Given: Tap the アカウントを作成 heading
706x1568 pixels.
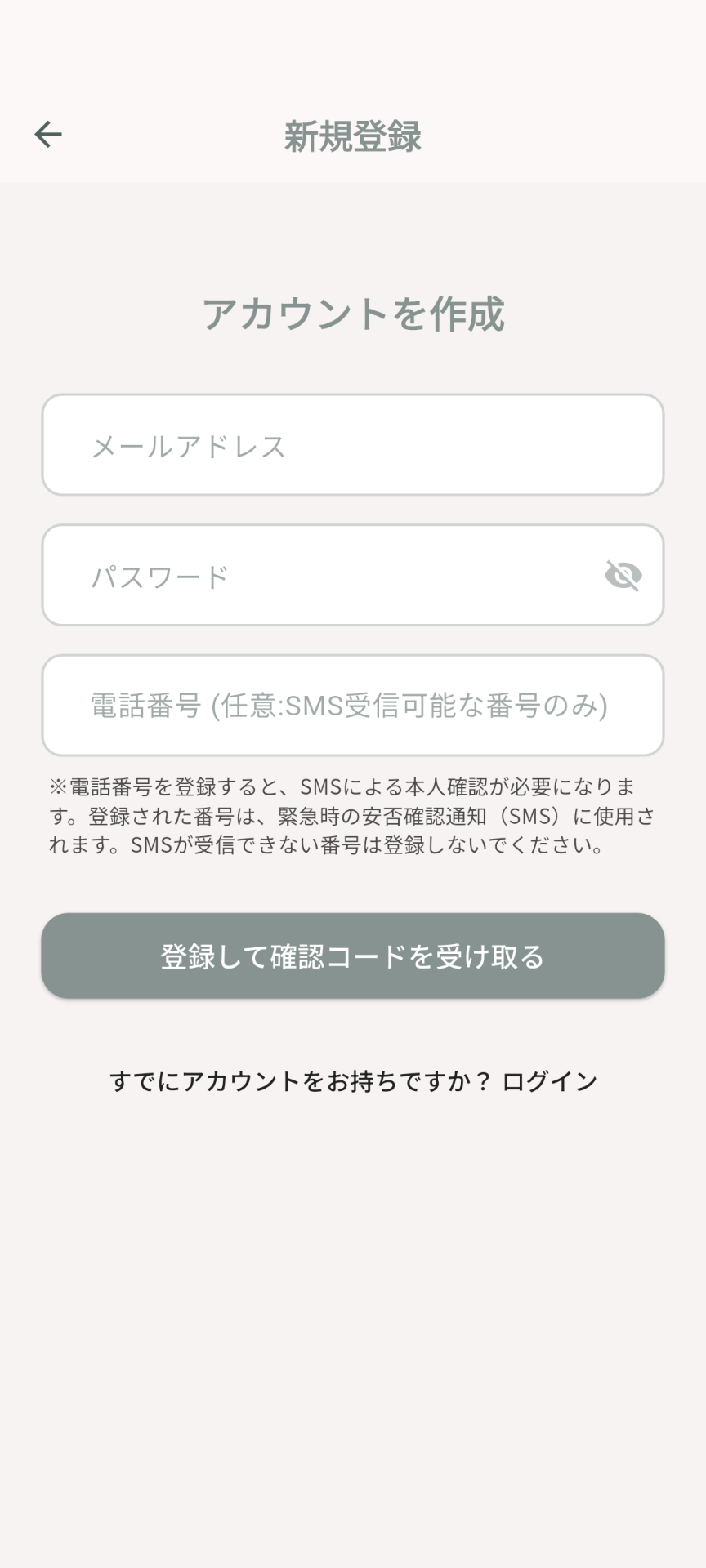Looking at the screenshot, I should point(353,312).
